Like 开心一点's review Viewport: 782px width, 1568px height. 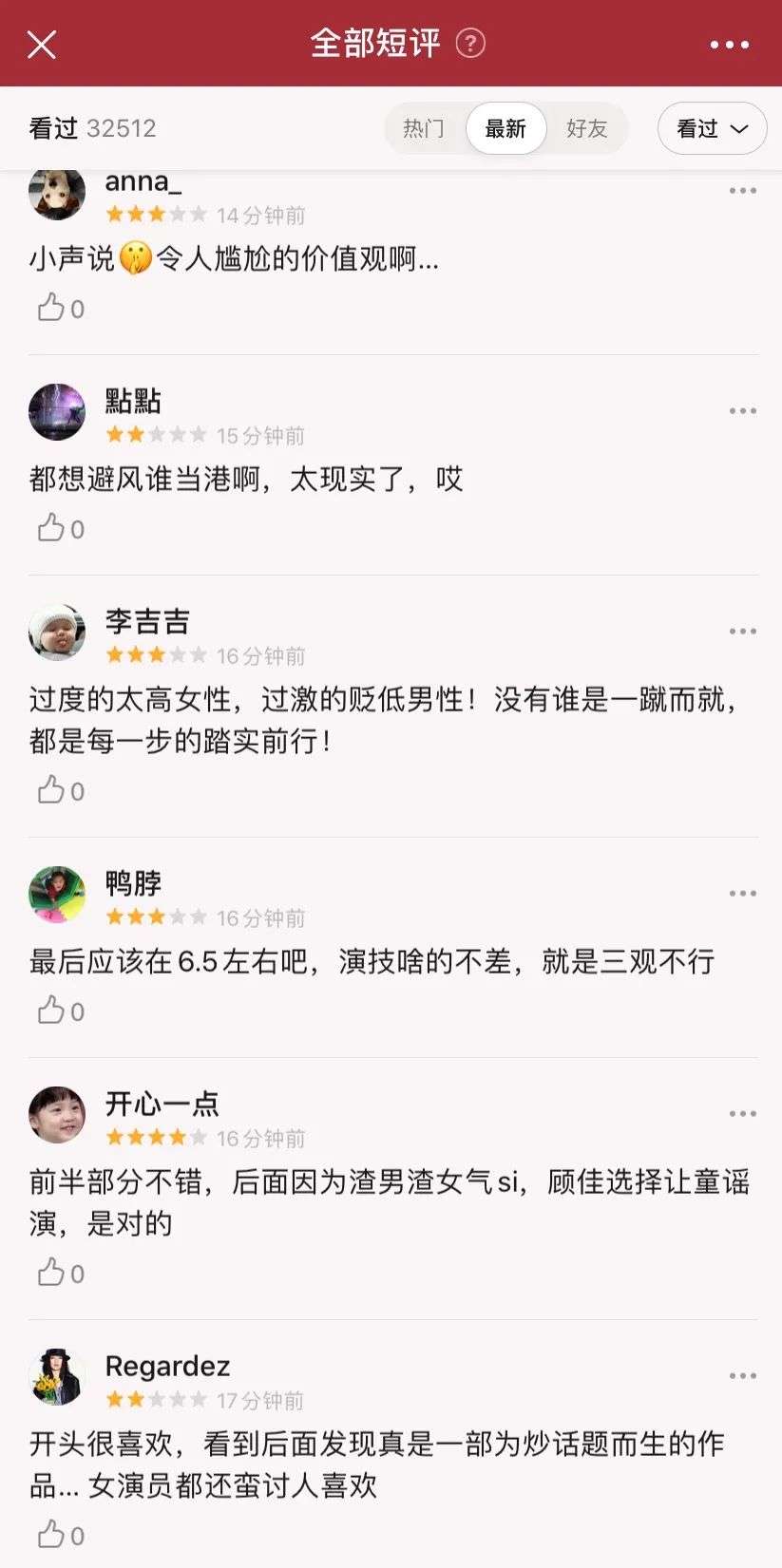[51, 1273]
